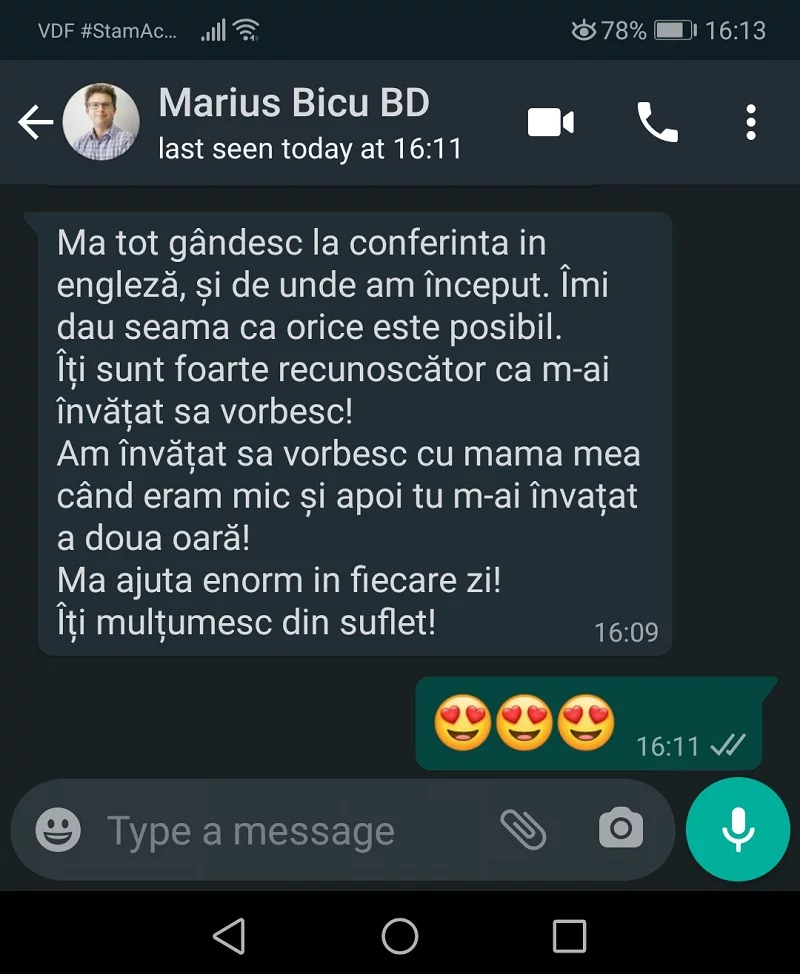The width and height of the screenshot is (800, 974).
Task: Open the overflow menu
Action: coord(751,123)
